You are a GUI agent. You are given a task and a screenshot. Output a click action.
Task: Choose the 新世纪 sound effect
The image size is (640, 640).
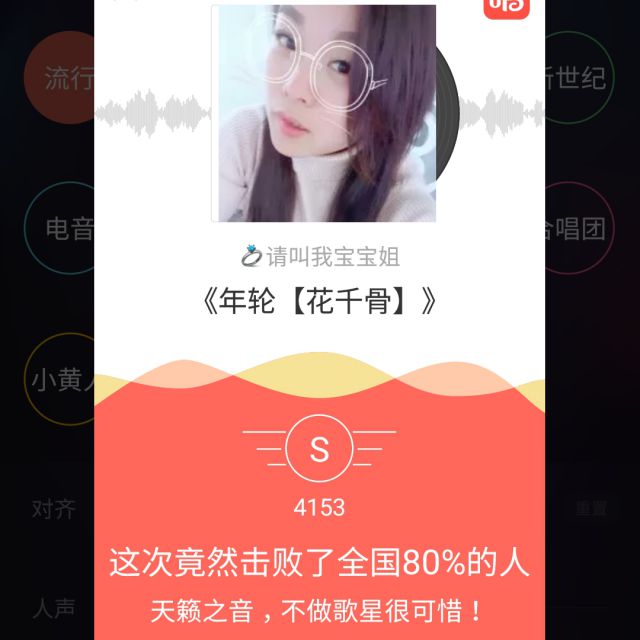[x=574, y=78]
